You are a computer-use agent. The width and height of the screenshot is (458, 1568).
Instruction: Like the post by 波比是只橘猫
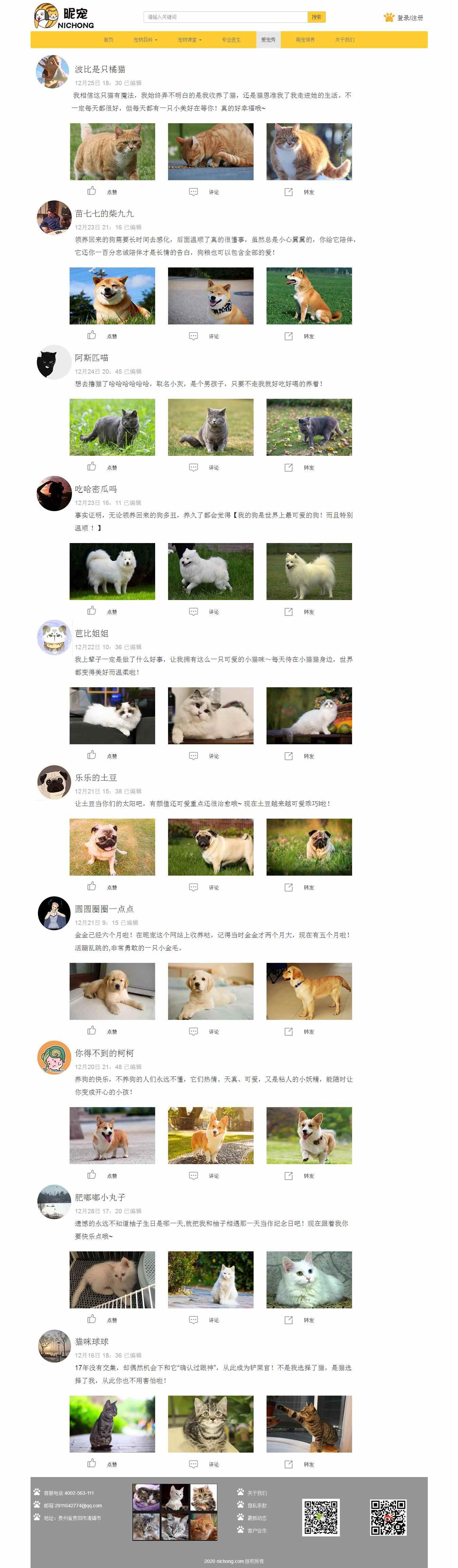point(92,191)
